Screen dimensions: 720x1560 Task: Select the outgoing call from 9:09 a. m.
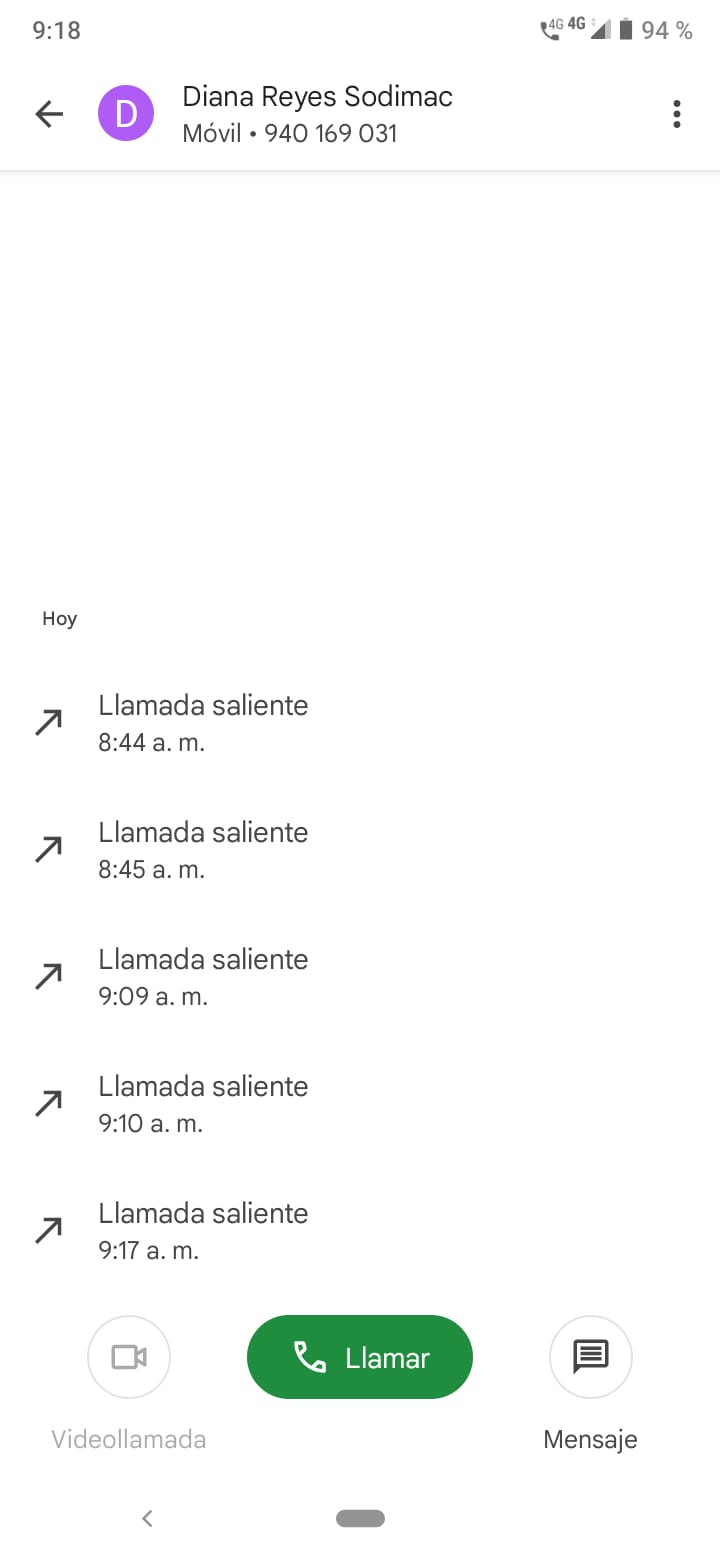click(360, 976)
